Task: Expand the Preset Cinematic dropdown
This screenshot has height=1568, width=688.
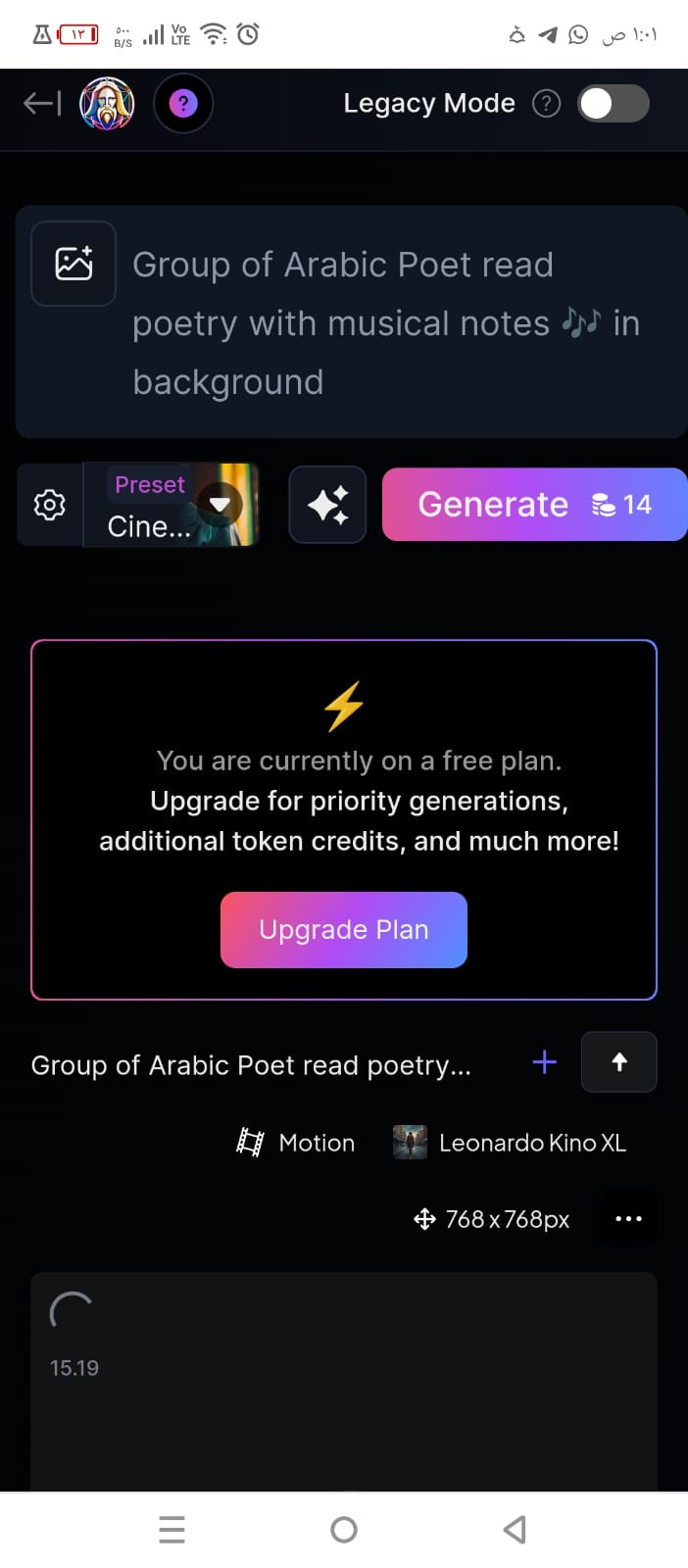Action: [x=220, y=505]
